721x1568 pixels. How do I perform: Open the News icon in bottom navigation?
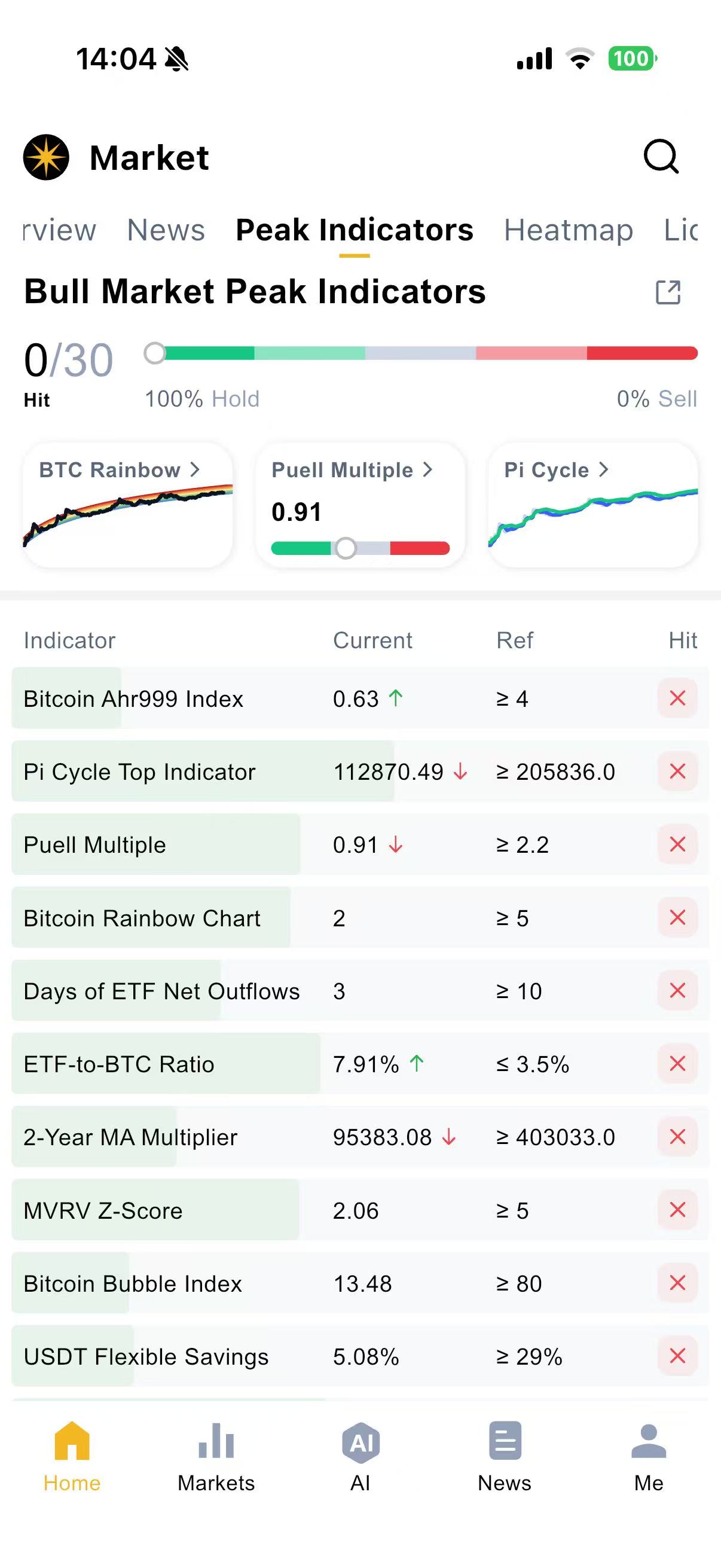click(505, 1461)
